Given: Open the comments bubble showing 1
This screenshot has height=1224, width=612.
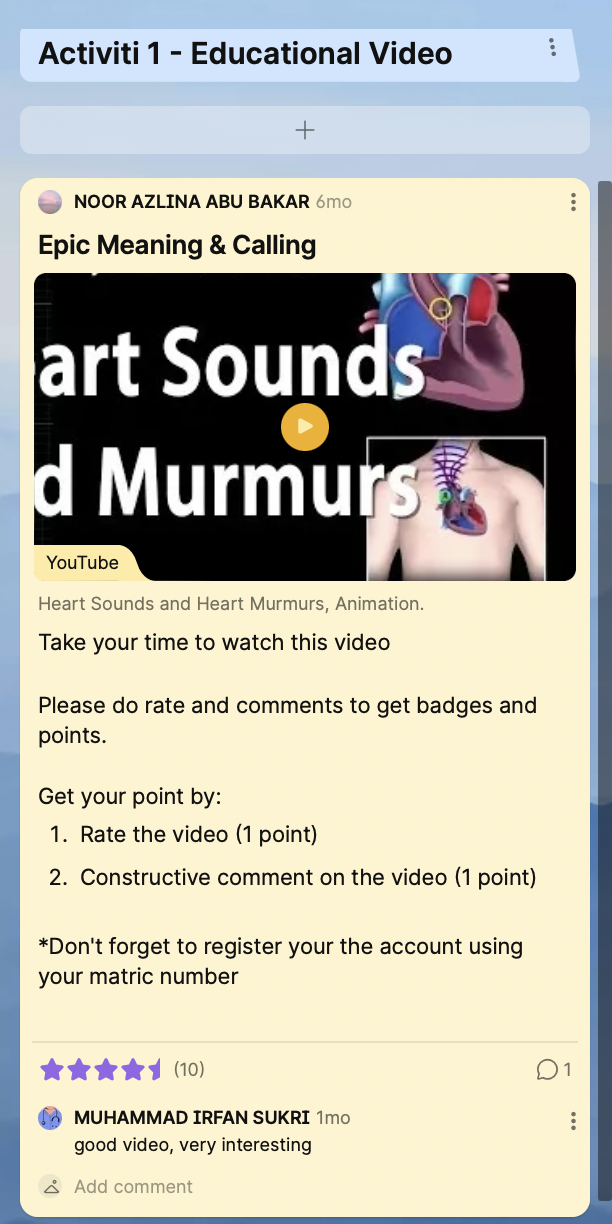Looking at the screenshot, I should coord(553,1070).
